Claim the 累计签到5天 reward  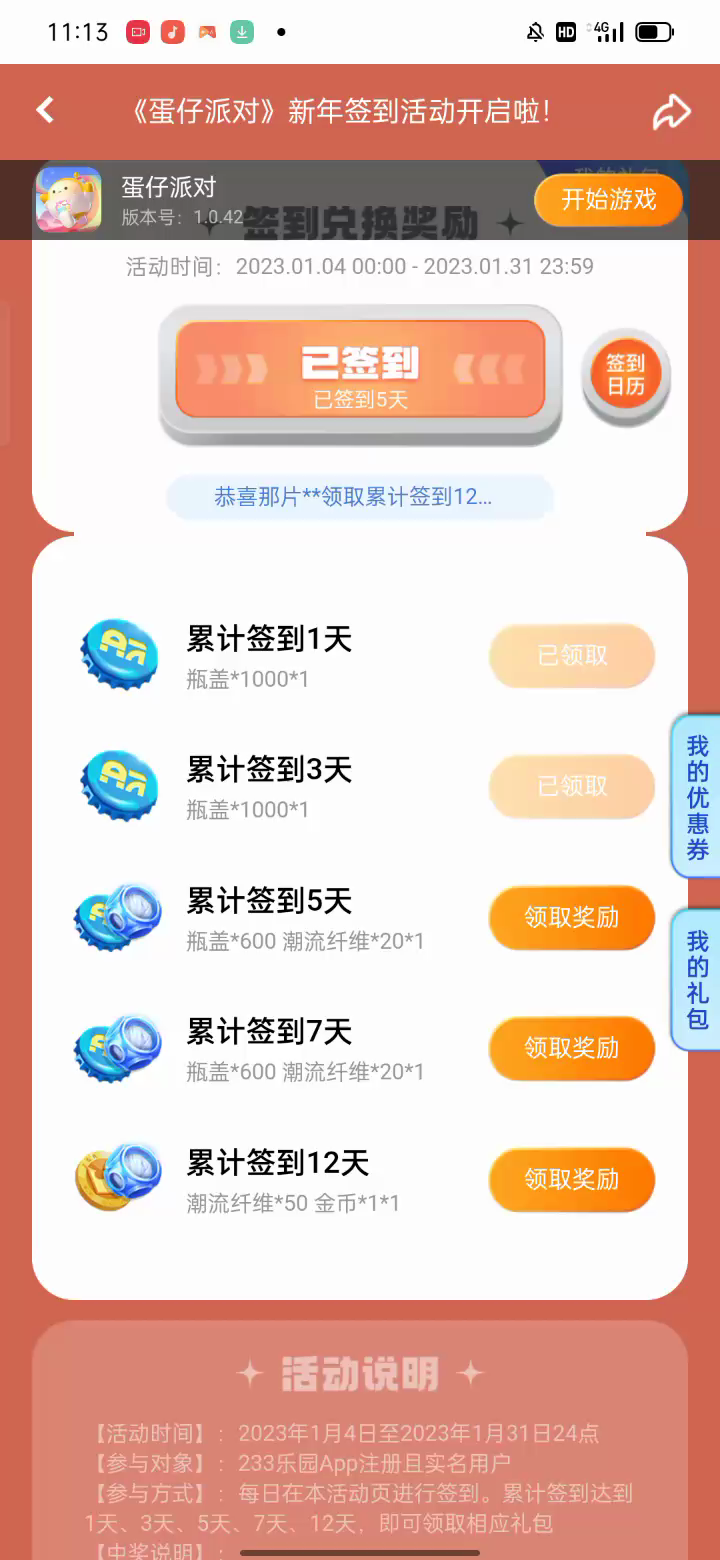tap(571, 917)
